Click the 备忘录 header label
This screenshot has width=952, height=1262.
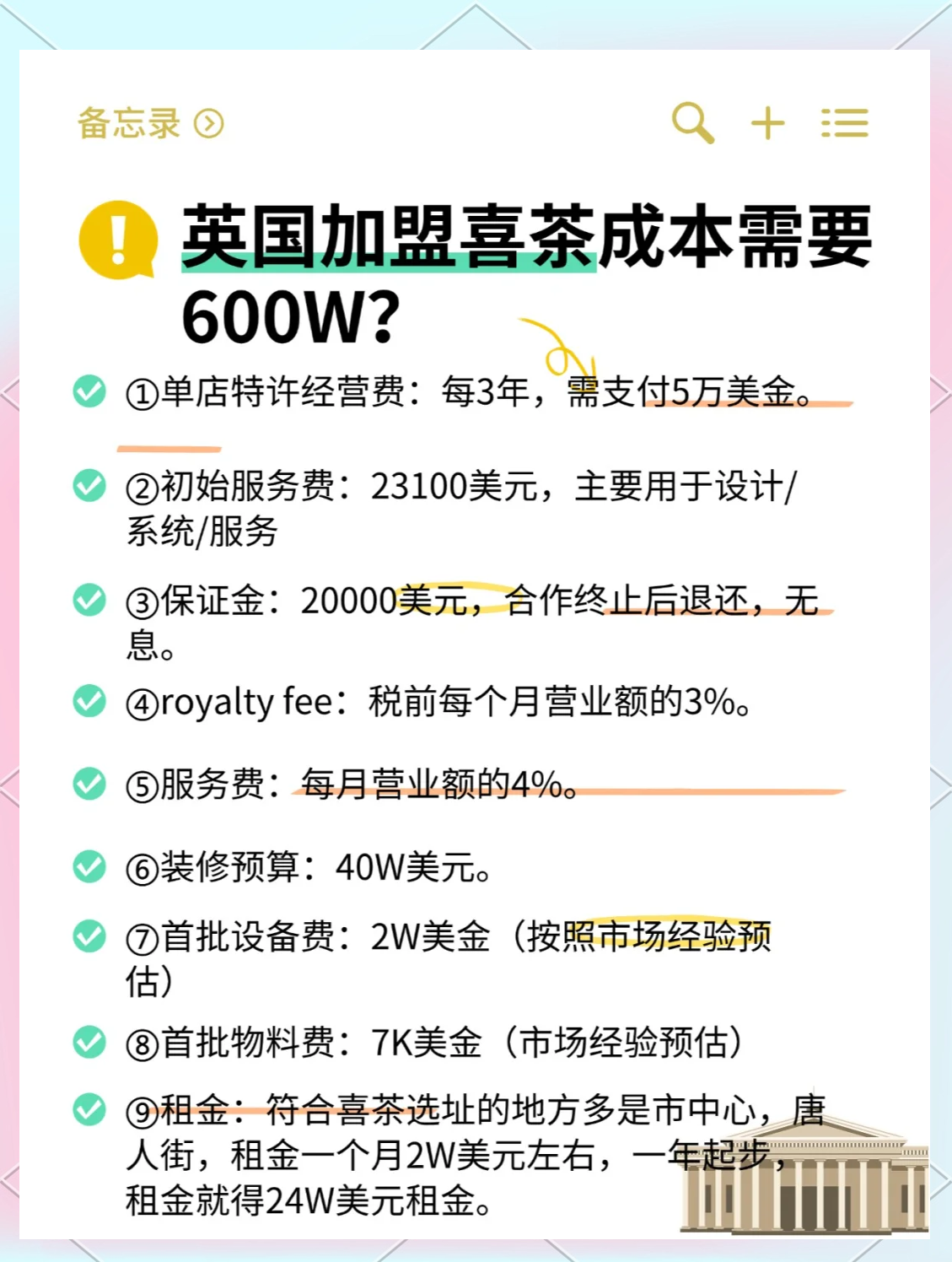131,123
